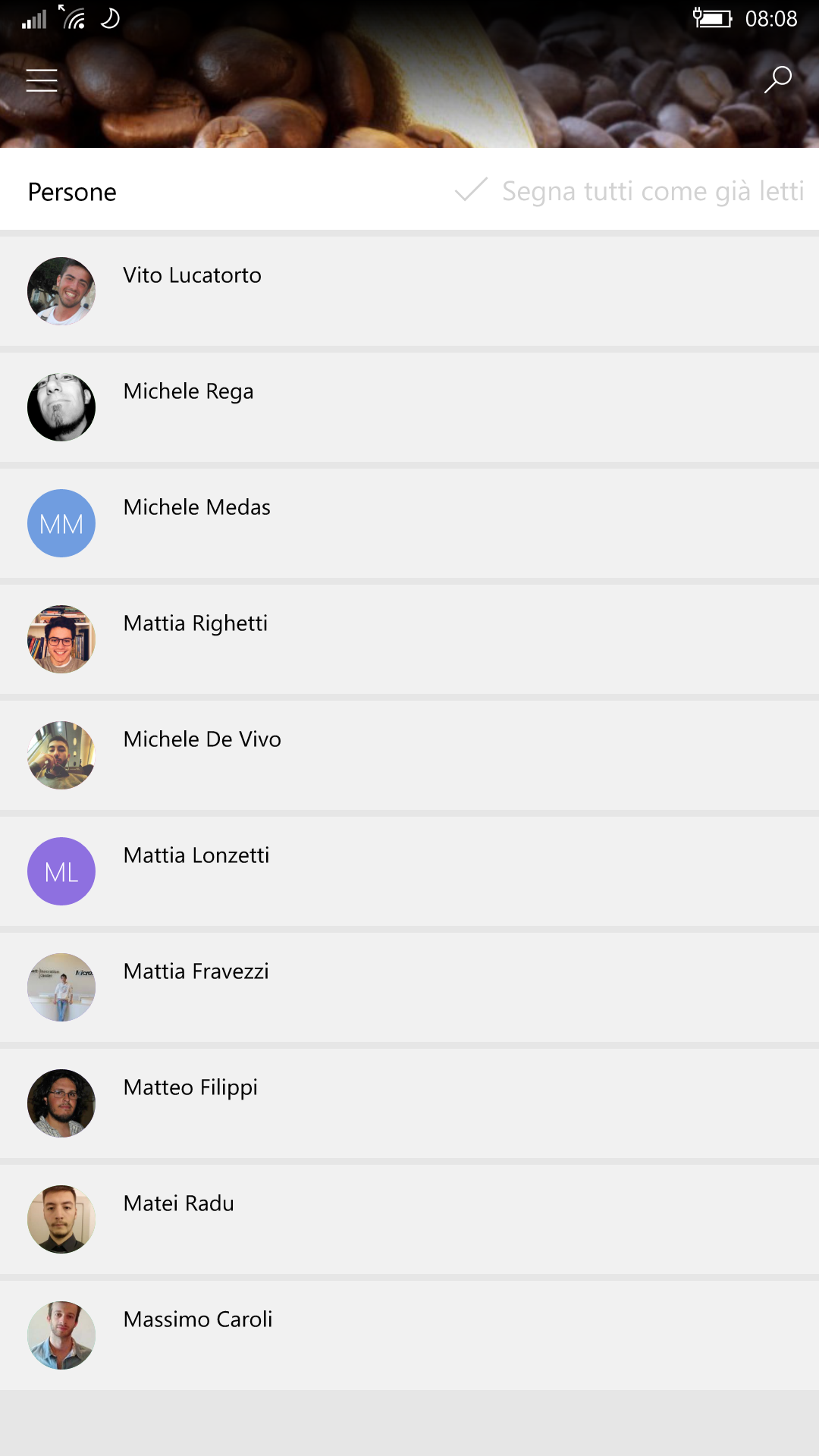The width and height of the screenshot is (819, 1456).
Task: Open Massimo Caroli's entry
Action: pos(409,1335)
